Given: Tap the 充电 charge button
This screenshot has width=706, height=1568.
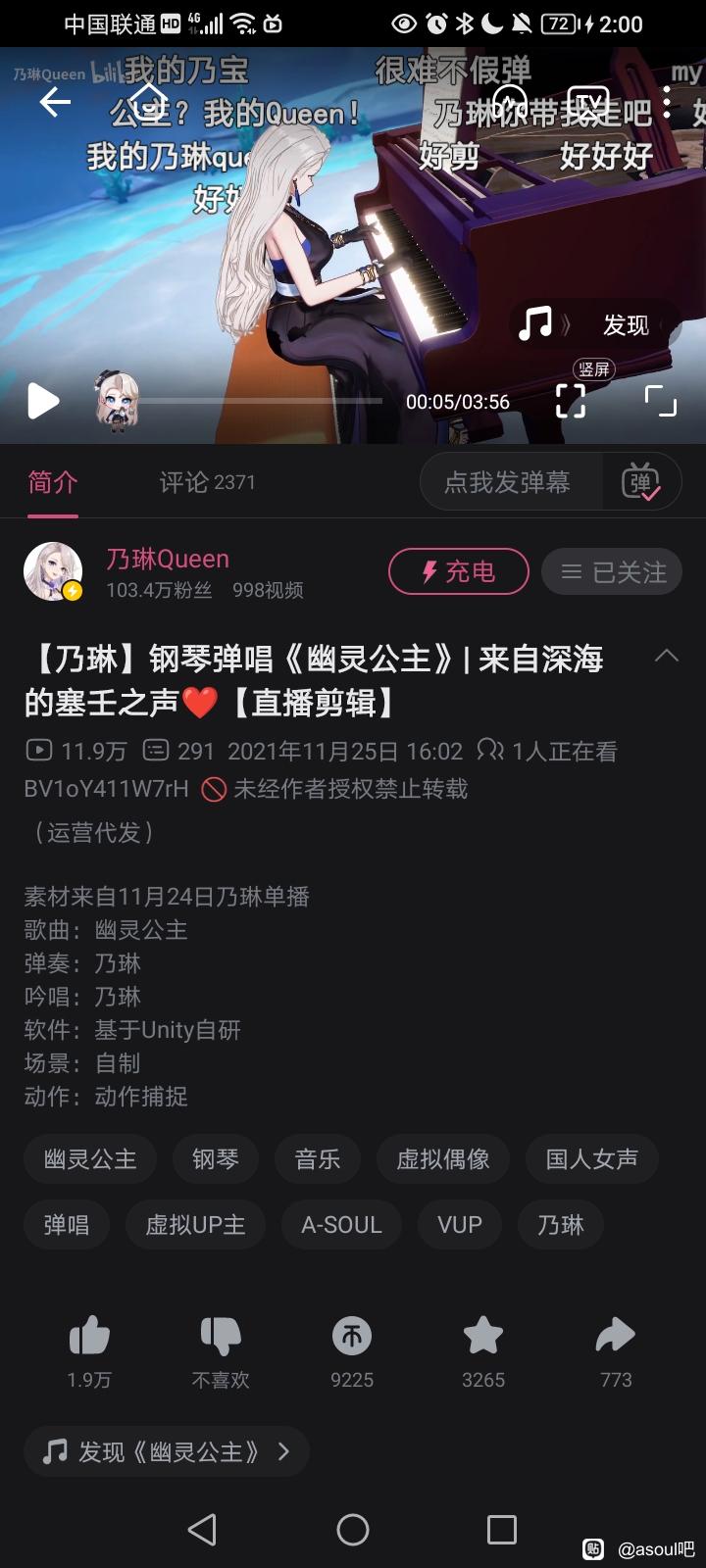Looking at the screenshot, I should pyautogui.click(x=458, y=571).
